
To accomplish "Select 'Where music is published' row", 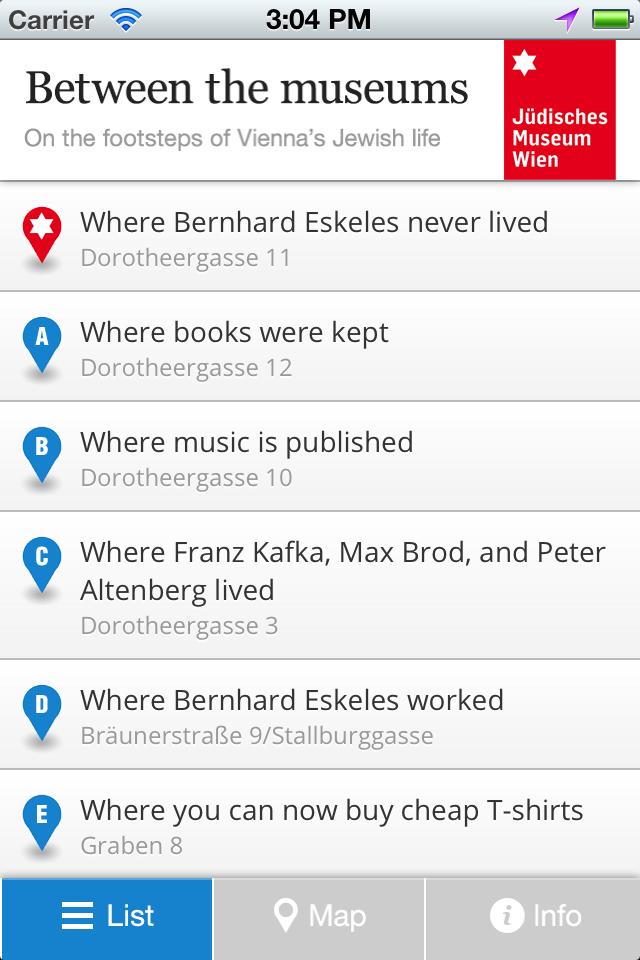I will 320,458.
